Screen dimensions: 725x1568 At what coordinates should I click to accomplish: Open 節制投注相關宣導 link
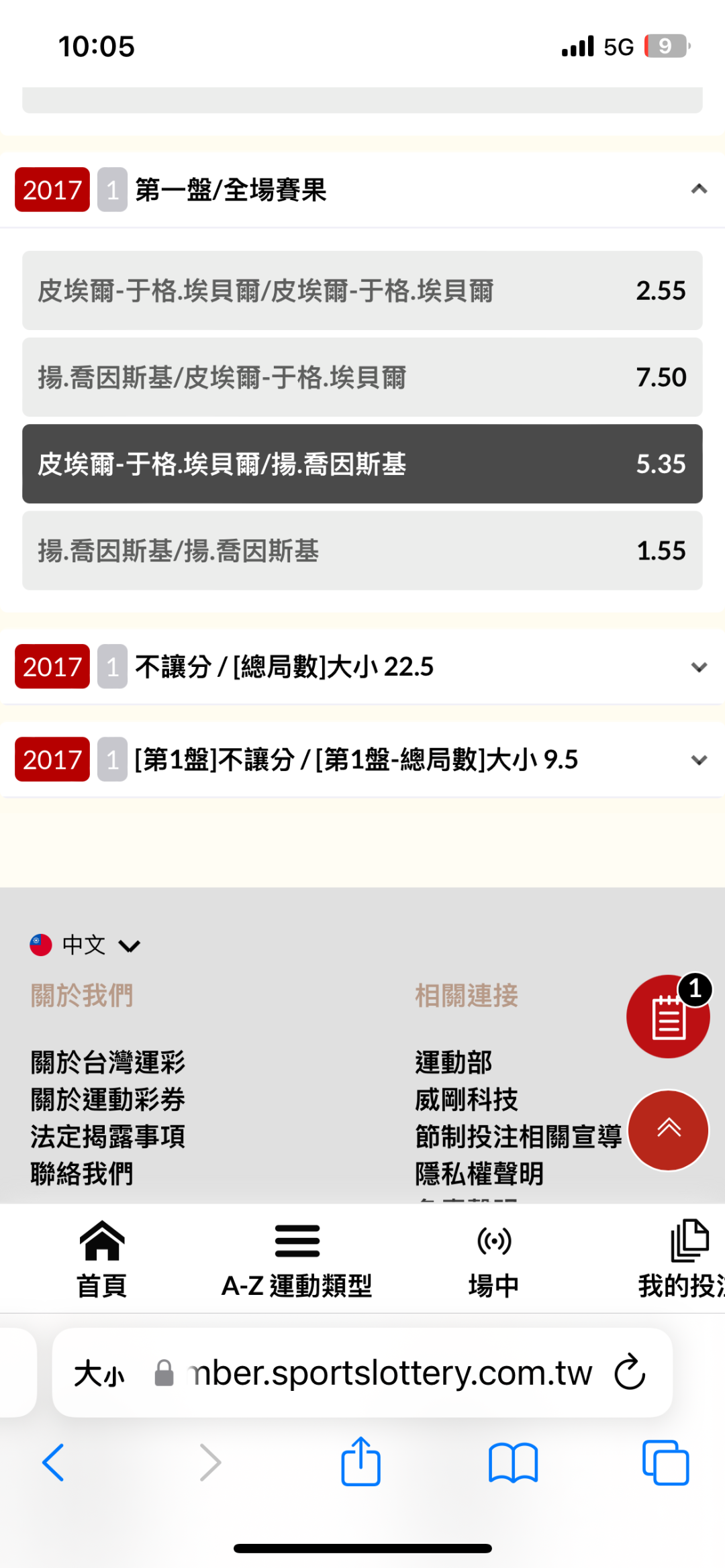tap(518, 1136)
